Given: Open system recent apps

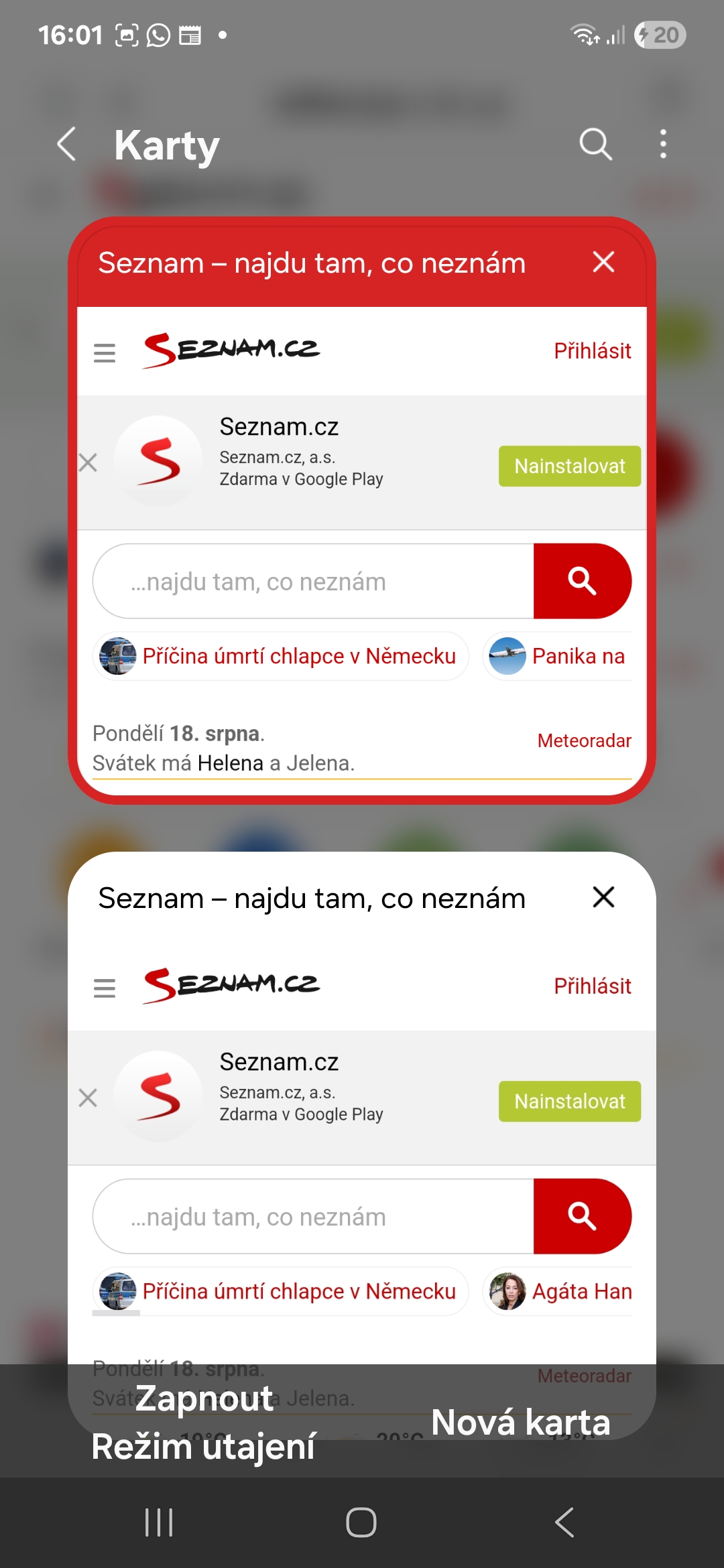Looking at the screenshot, I should (159, 1522).
